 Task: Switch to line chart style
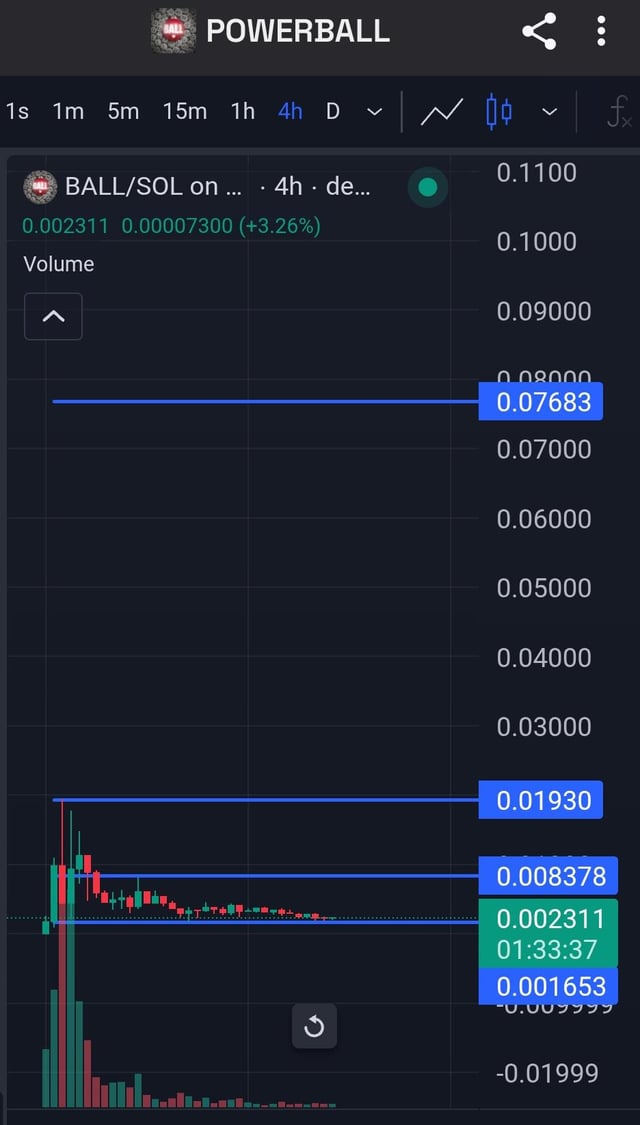point(441,112)
